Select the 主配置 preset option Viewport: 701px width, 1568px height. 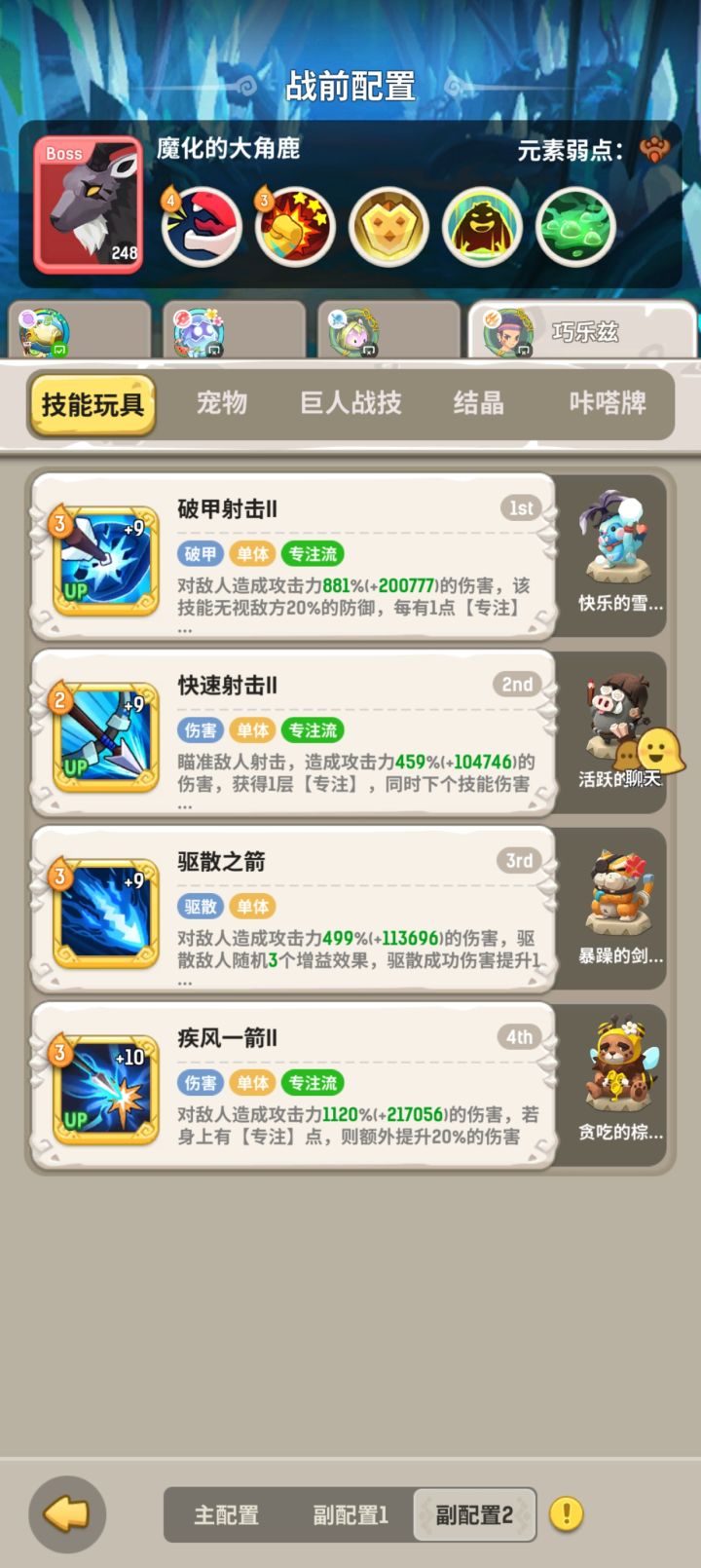click(225, 1515)
